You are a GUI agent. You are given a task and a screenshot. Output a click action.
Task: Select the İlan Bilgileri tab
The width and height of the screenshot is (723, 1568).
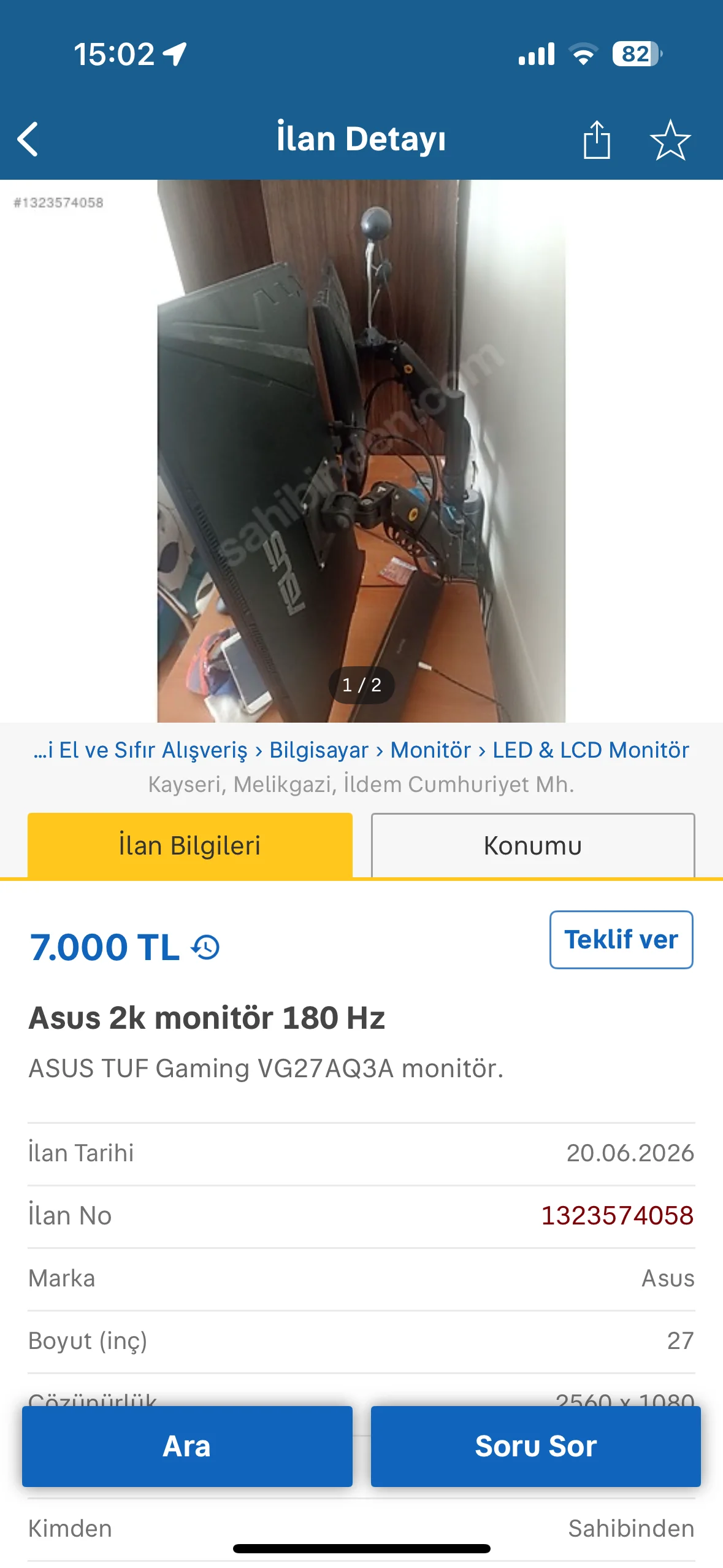point(190,845)
